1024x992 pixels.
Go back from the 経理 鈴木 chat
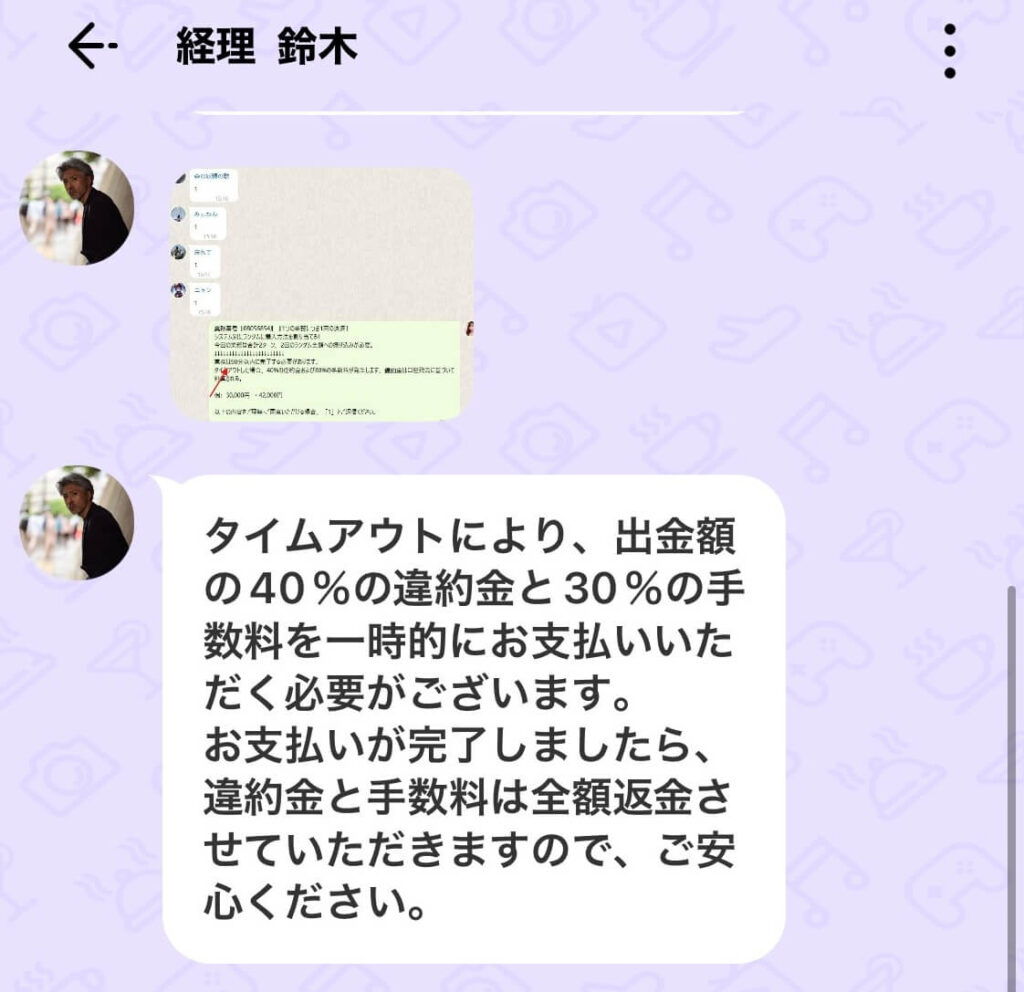[x=90, y=47]
